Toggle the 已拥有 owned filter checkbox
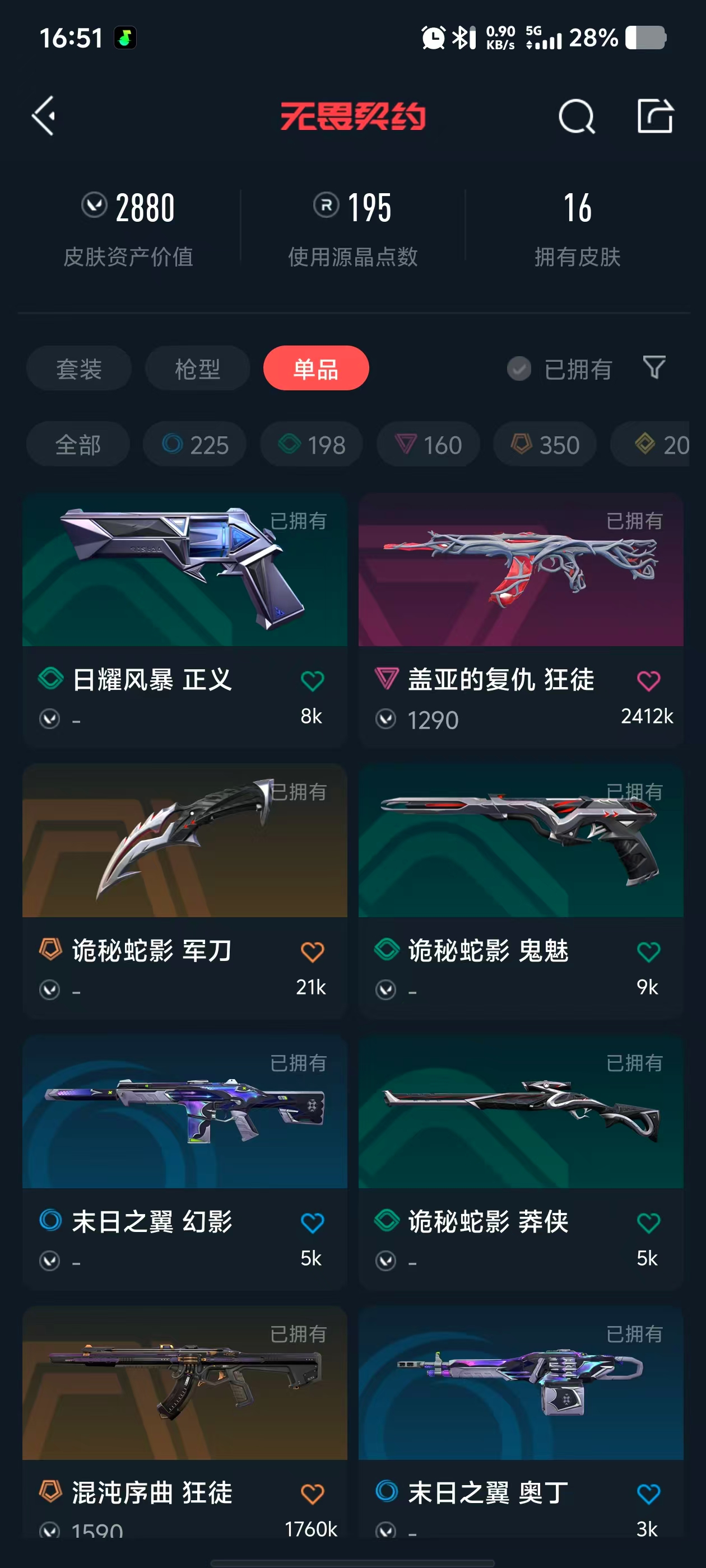 (x=519, y=369)
